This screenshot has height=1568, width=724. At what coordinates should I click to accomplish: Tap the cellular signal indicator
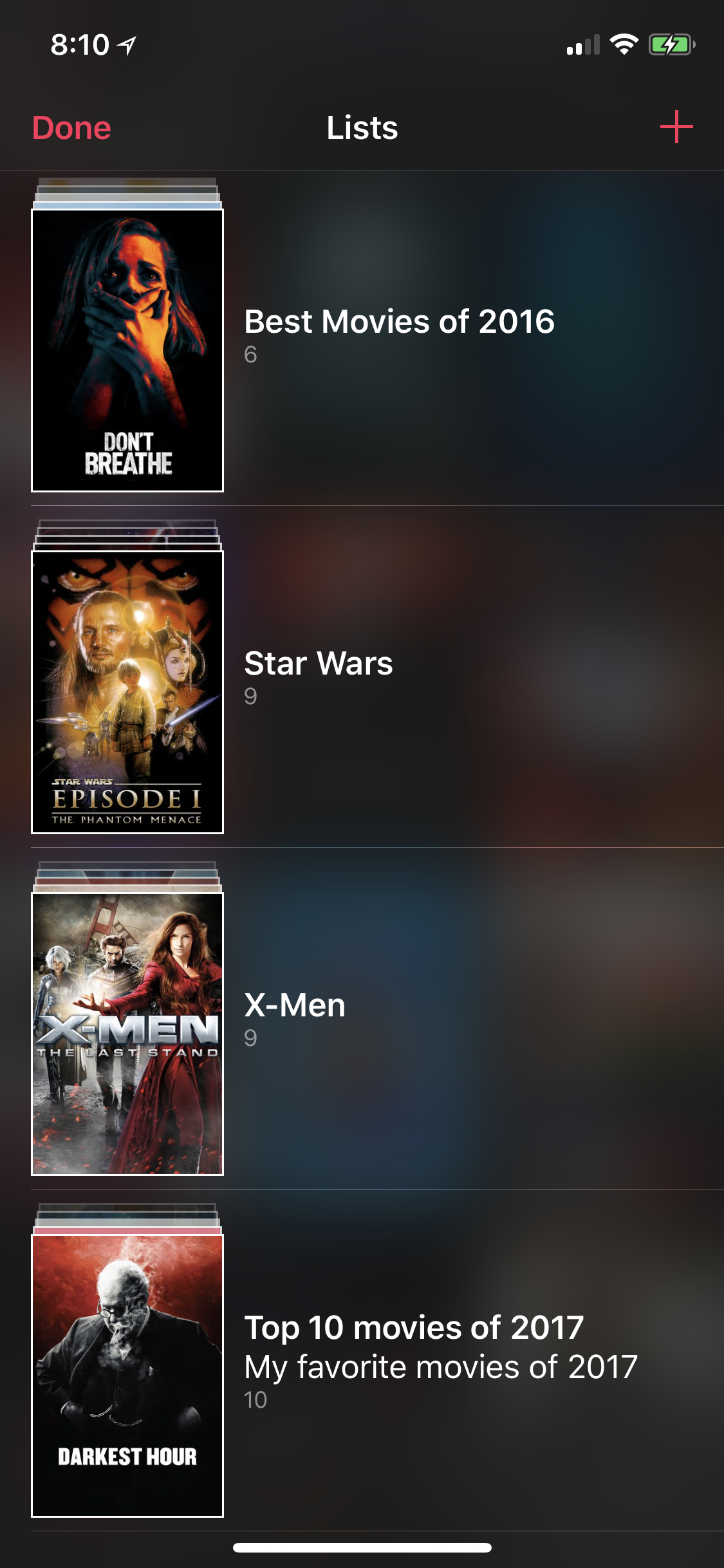click(x=579, y=46)
